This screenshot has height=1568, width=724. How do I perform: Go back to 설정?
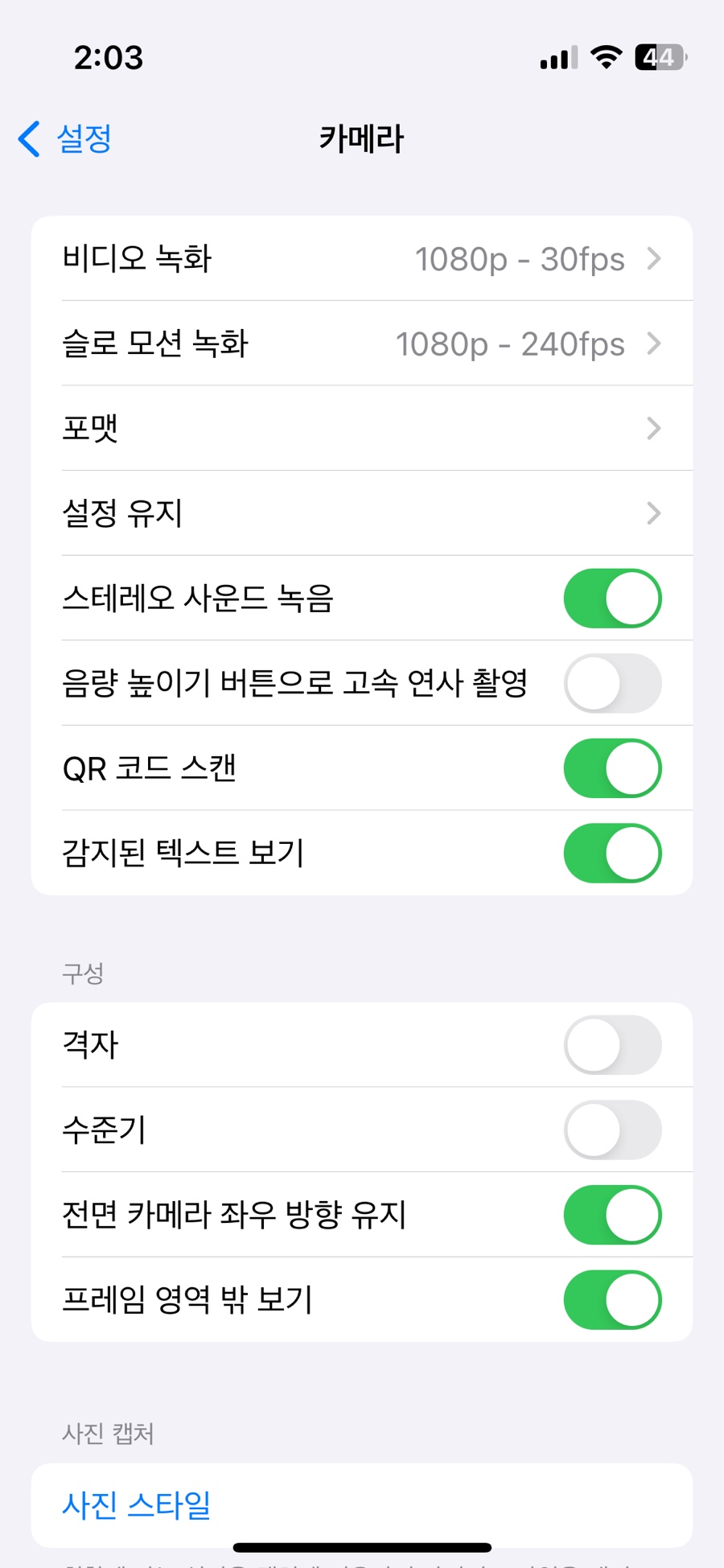pos(64,138)
